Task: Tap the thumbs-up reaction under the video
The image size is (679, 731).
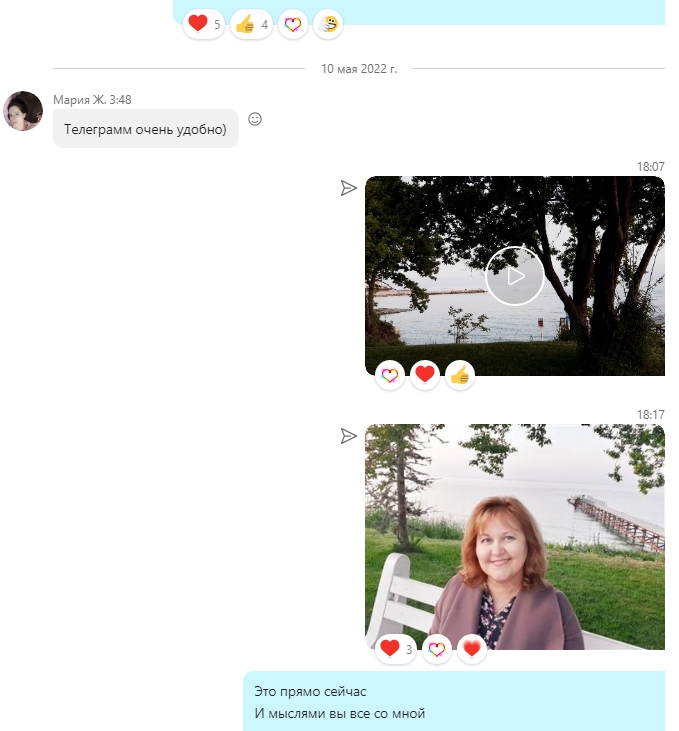Action: (460, 375)
